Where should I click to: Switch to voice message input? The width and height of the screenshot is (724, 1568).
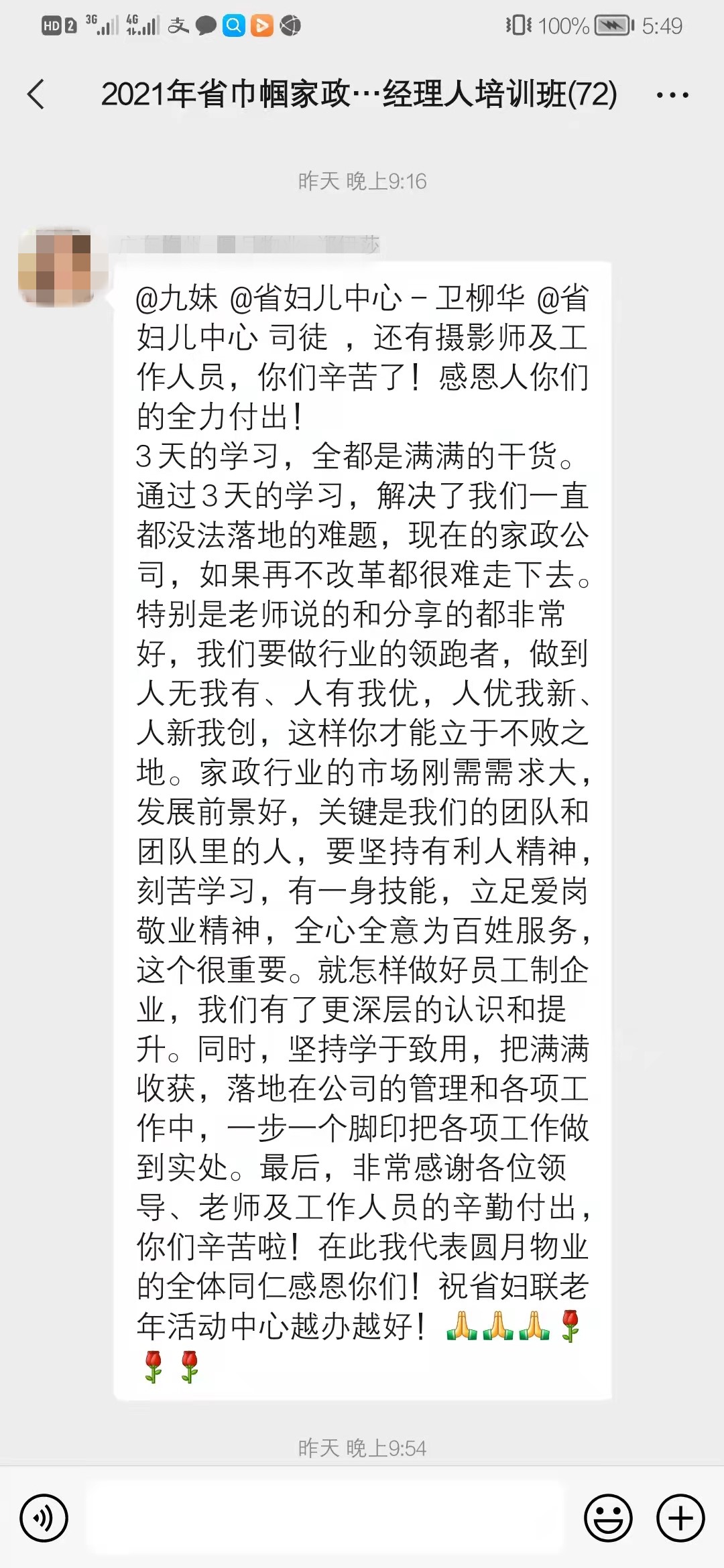44,1518
